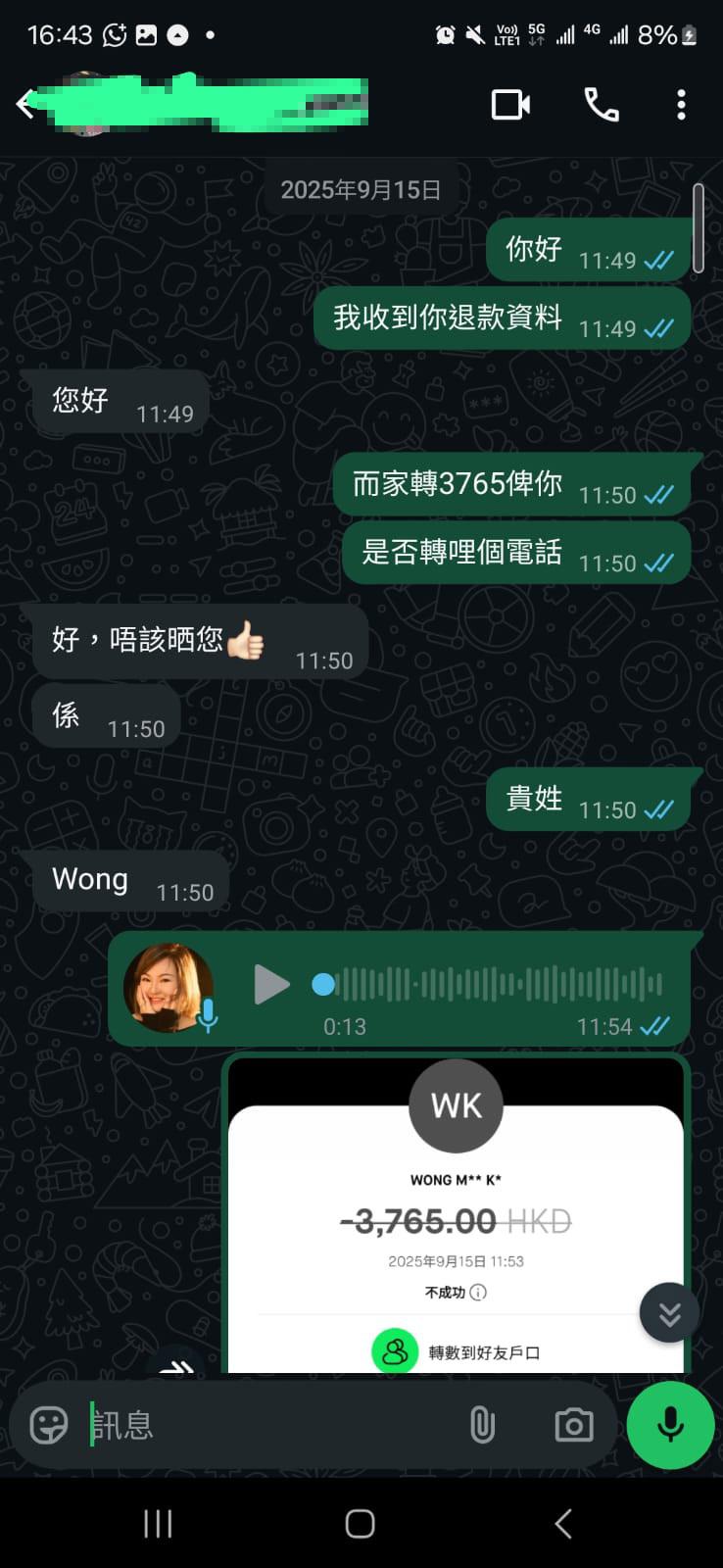Start a voice call
723x1568 pixels.
602,104
